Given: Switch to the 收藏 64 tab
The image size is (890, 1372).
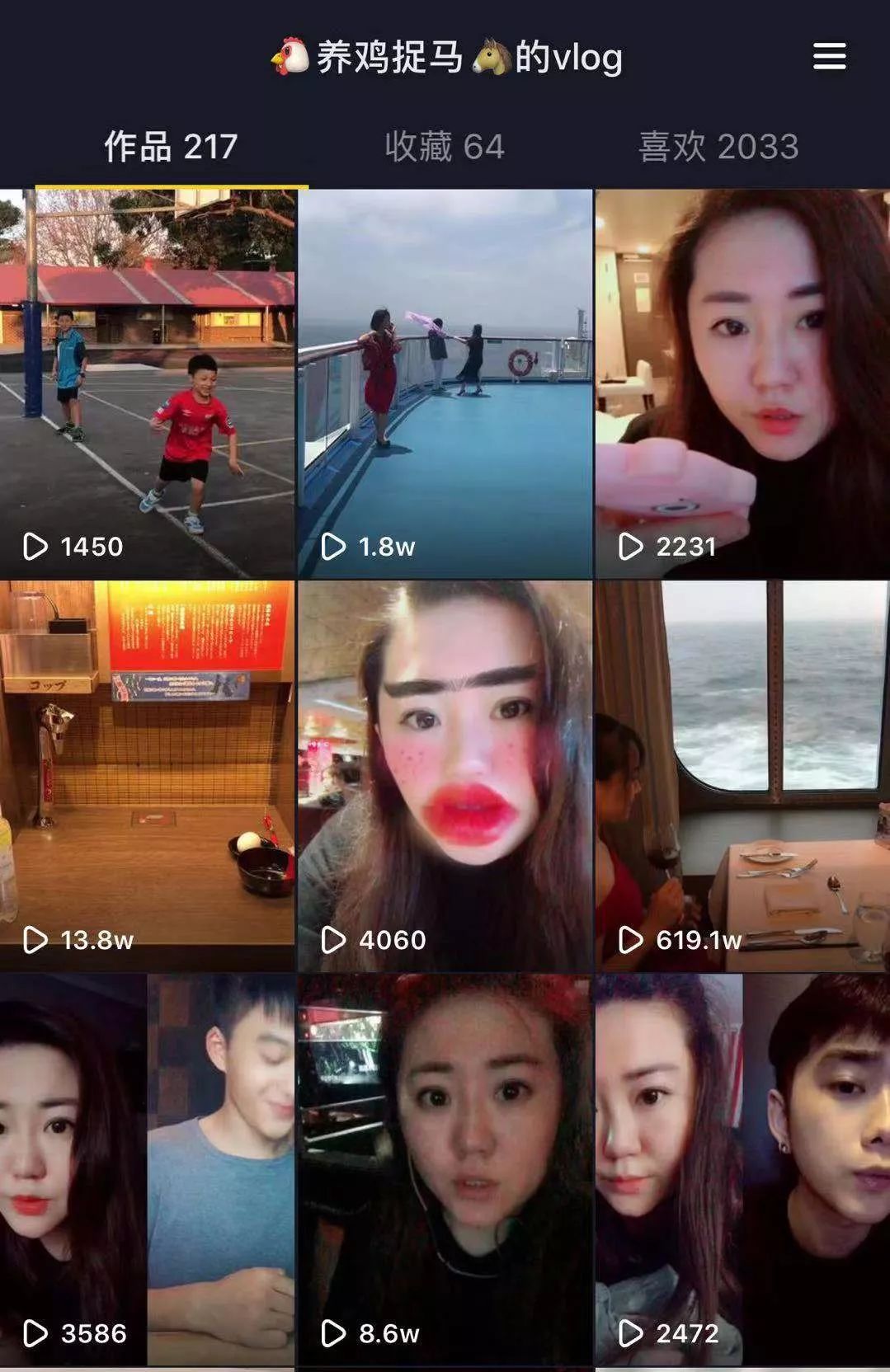Looking at the screenshot, I should [444, 147].
